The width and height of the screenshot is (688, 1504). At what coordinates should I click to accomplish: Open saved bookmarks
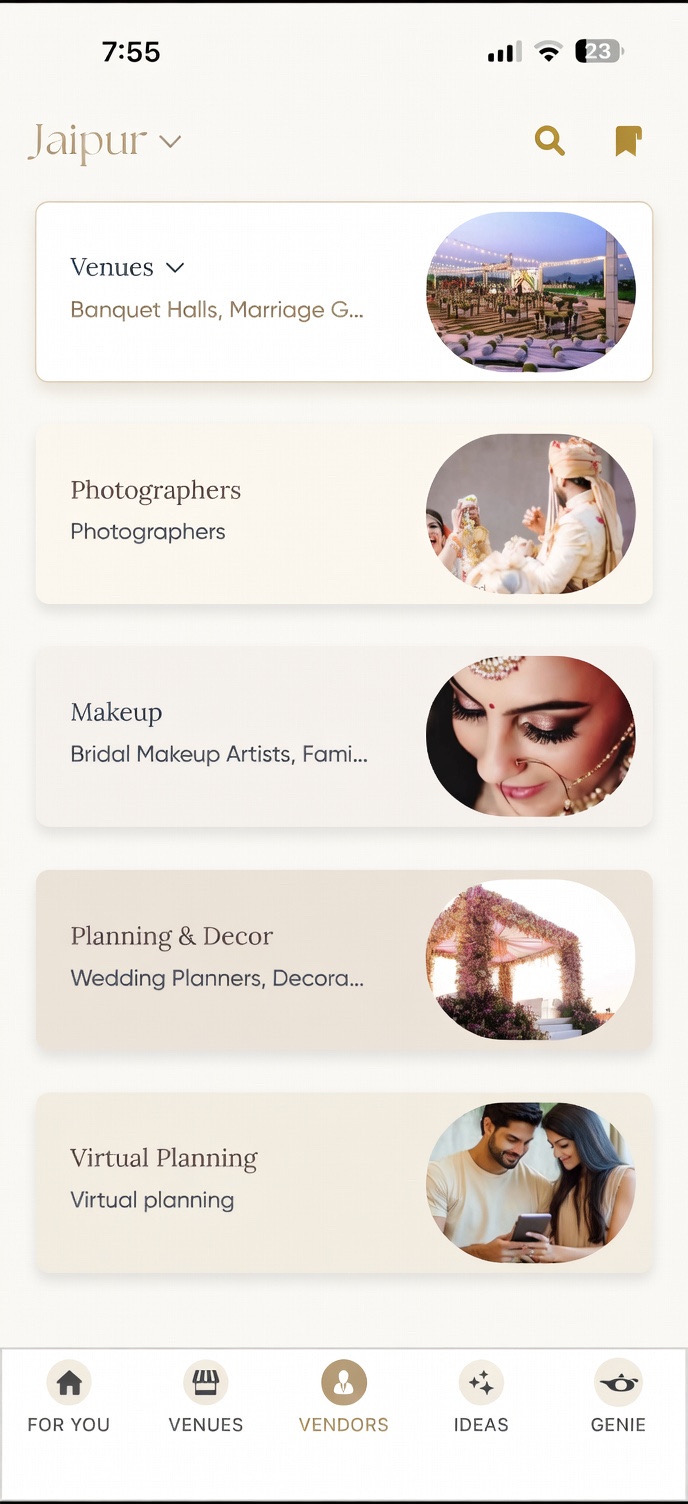pos(627,141)
